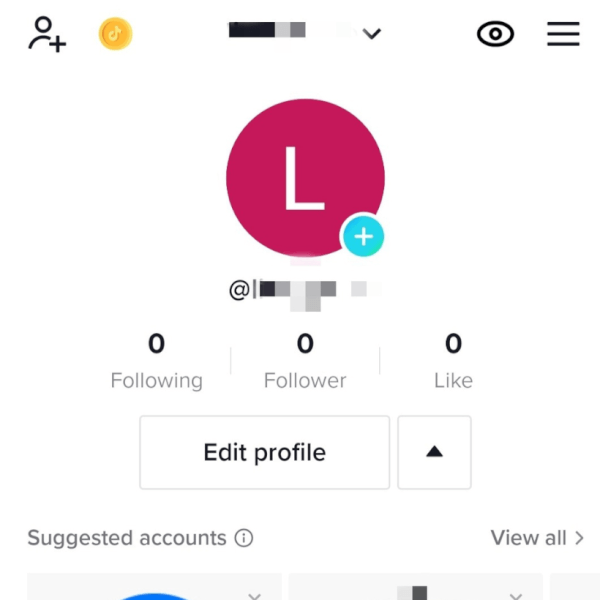
Task: Open View all suggested accounts
Action: [536, 538]
